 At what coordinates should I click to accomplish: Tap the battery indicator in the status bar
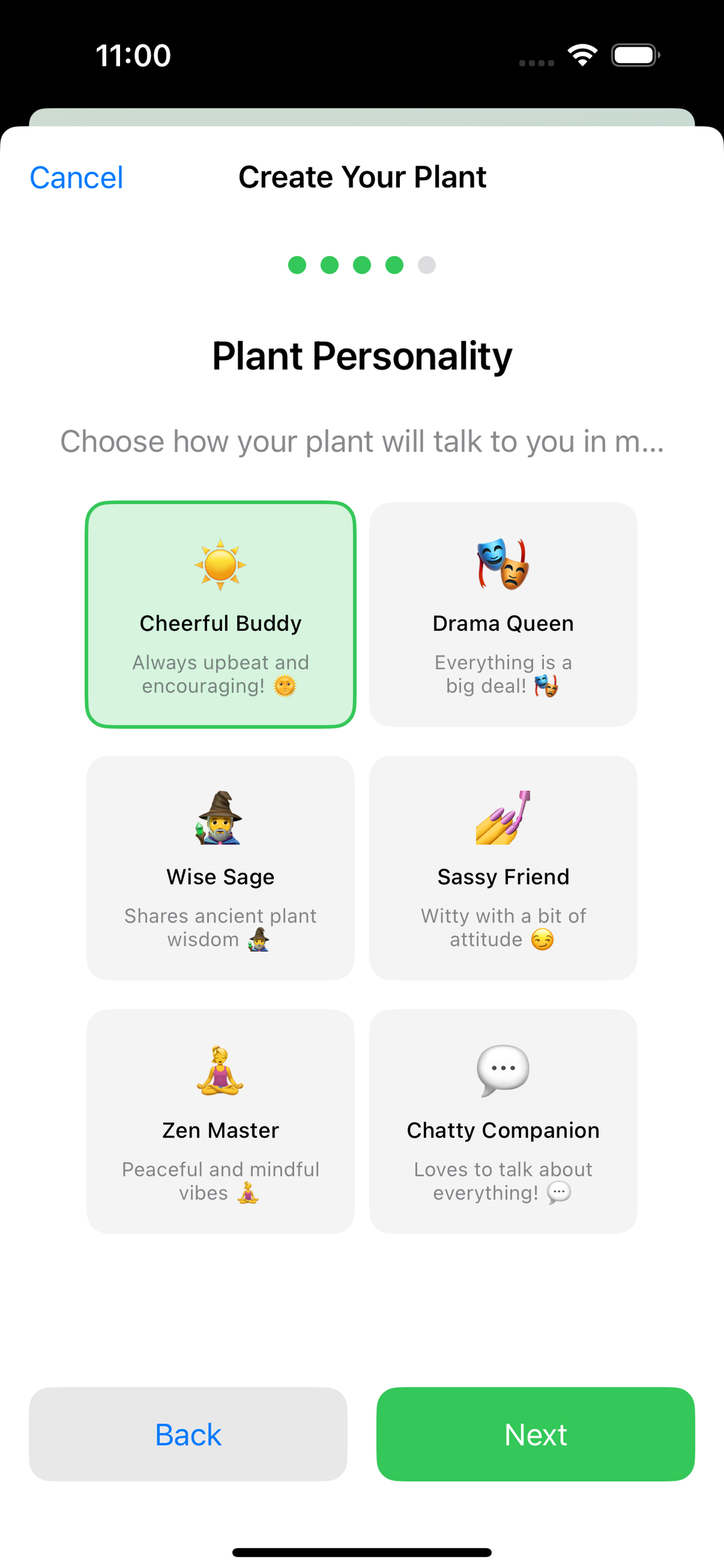tap(632, 54)
